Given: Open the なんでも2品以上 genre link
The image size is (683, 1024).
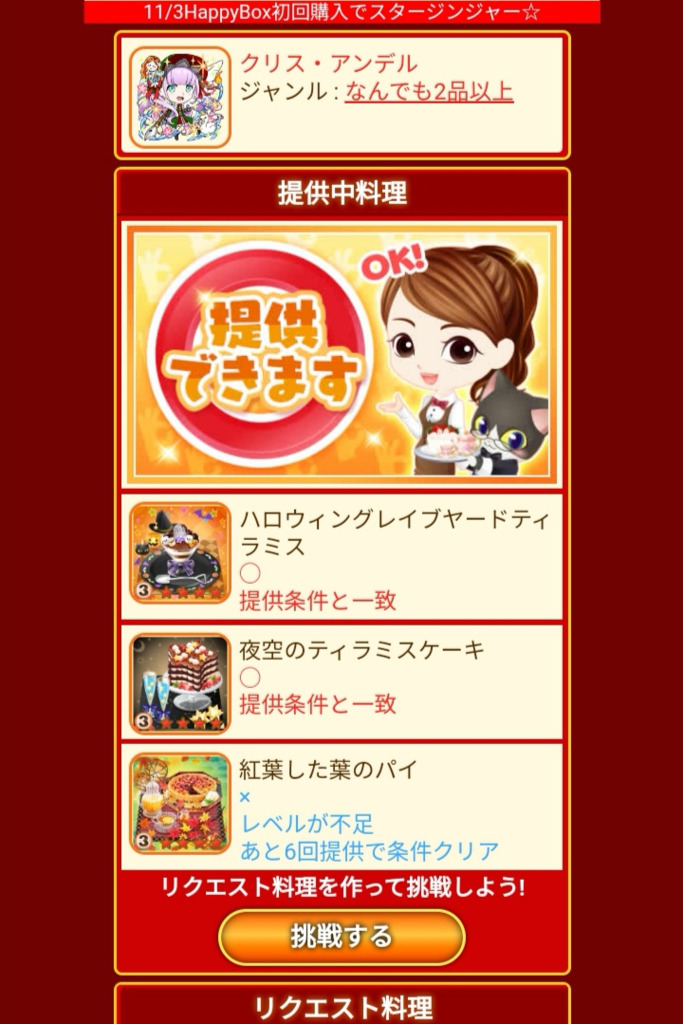Looking at the screenshot, I should point(429,93).
